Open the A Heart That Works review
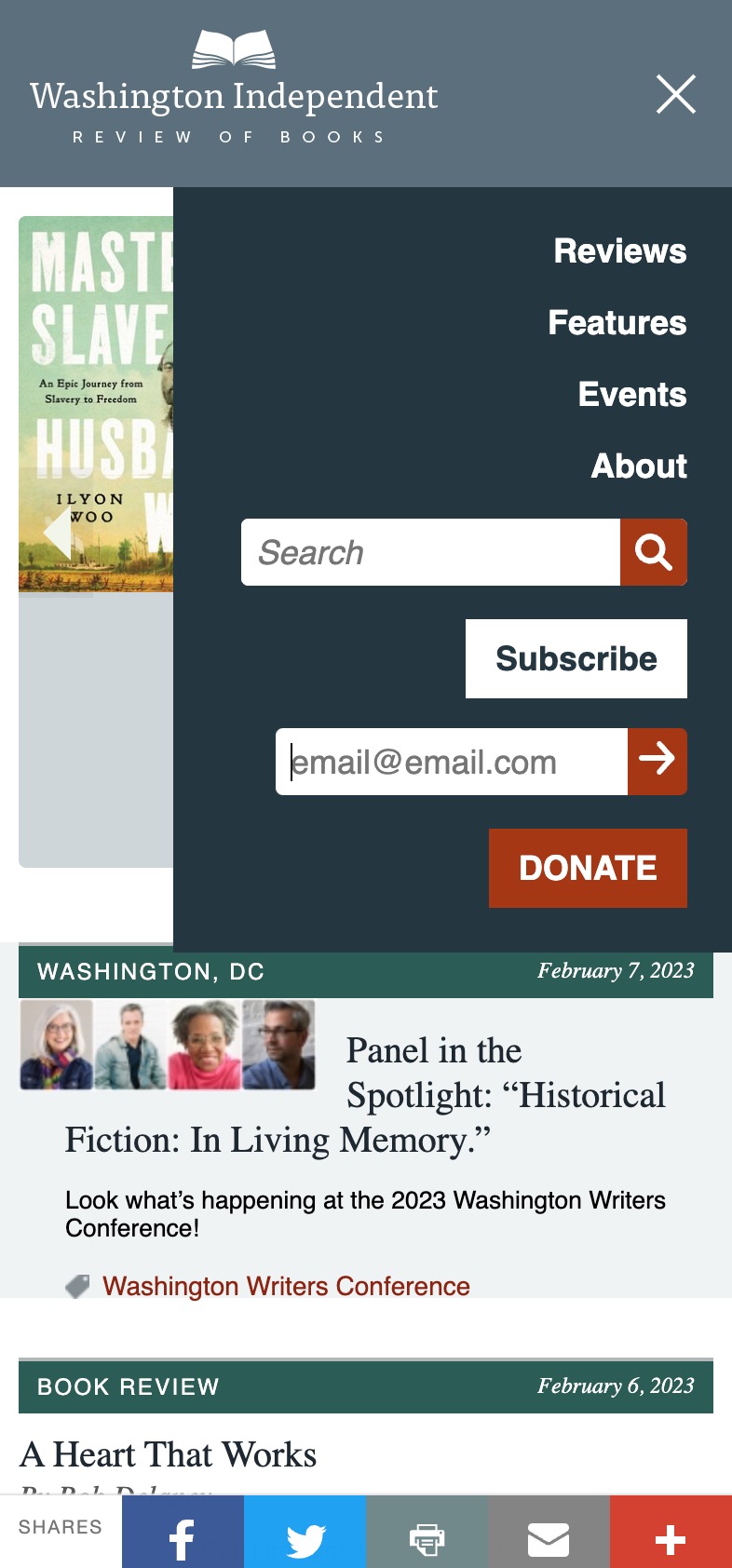The width and height of the screenshot is (732, 1568). (169, 1454)
